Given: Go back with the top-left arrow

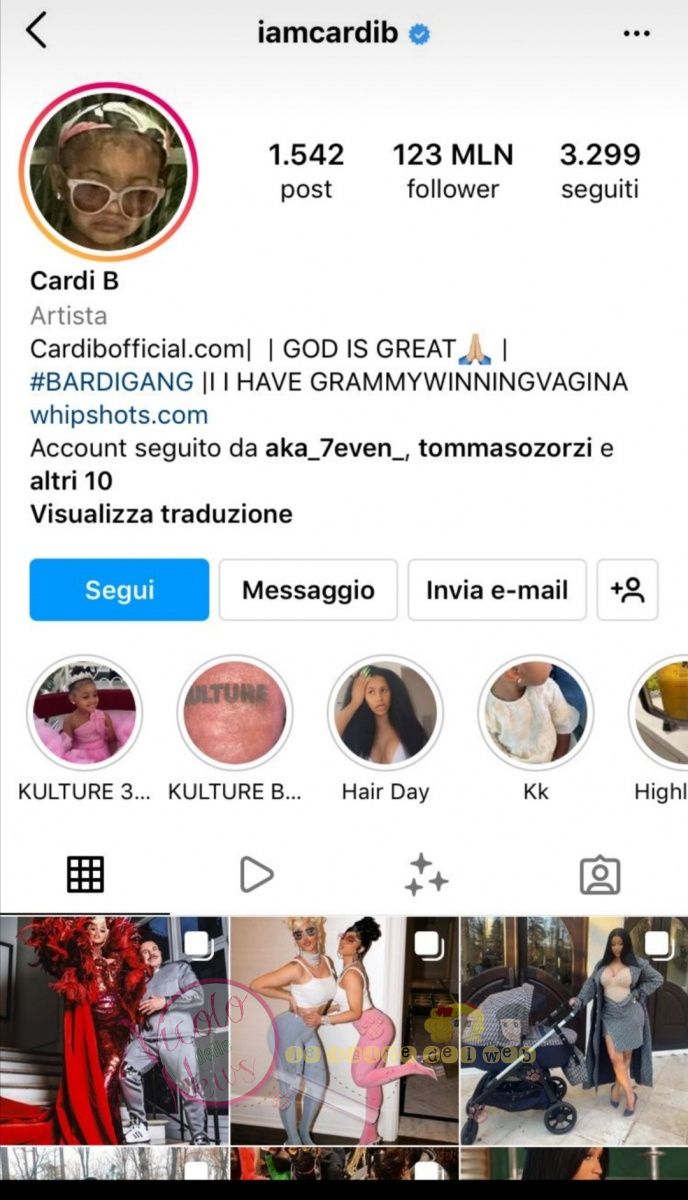Looking at the screenshot, I should click(x=36, y=32).
